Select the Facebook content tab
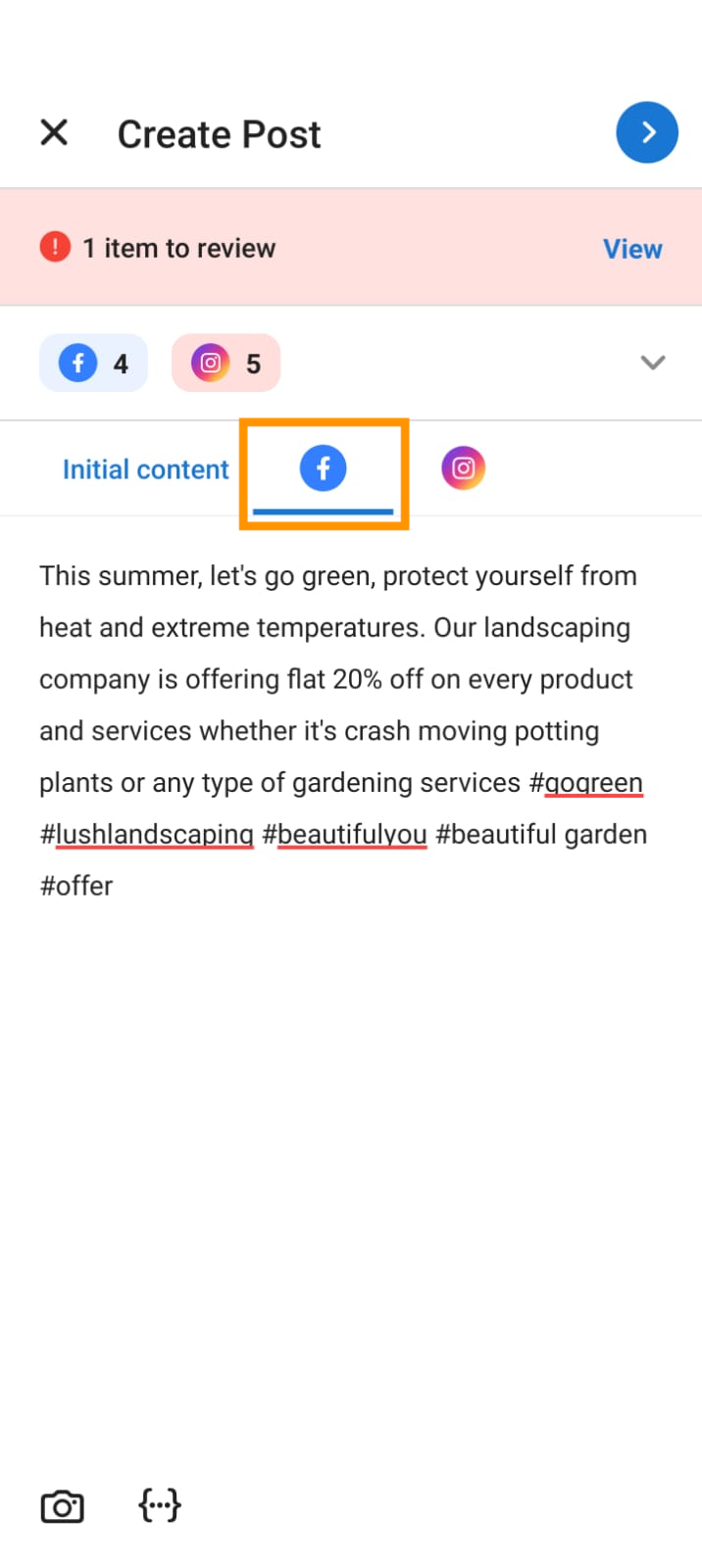 (324, 468)
